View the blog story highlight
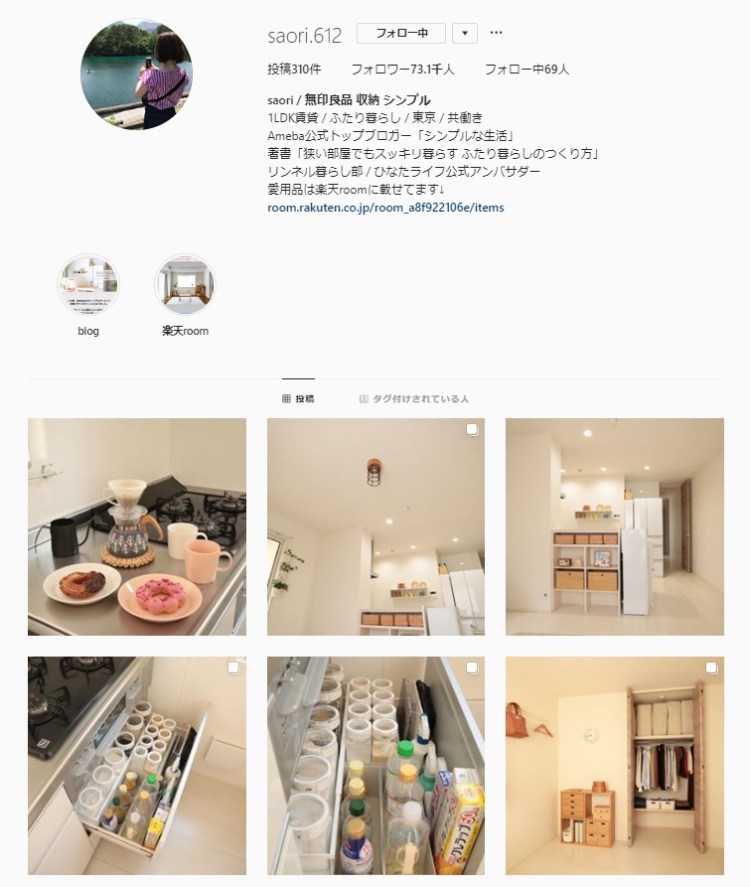 (88, 285)
